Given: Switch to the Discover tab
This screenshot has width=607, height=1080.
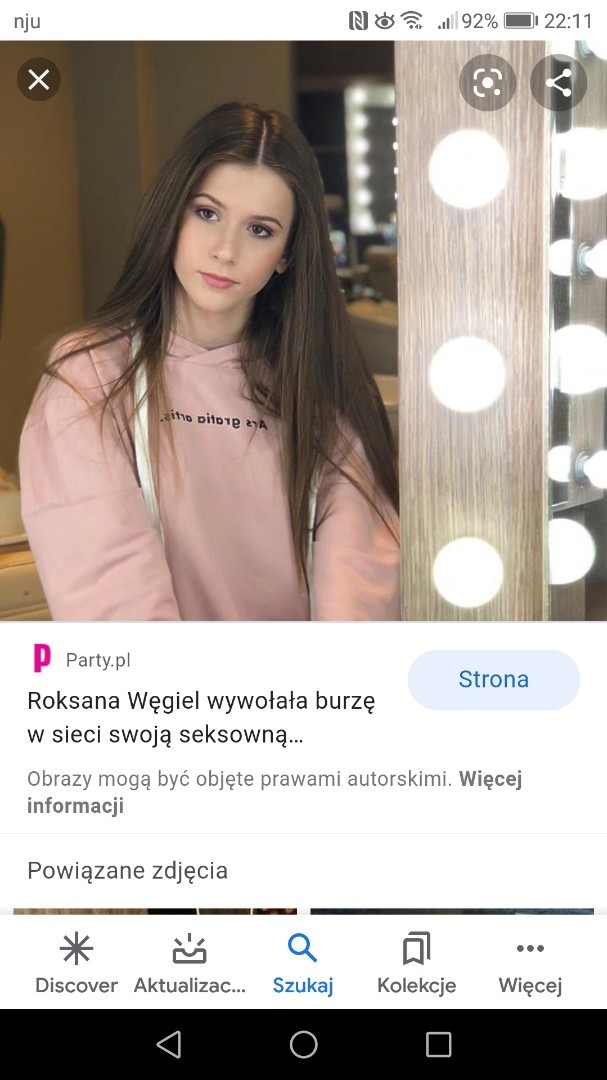Looking at the screenshot, I should click(x=76, y=963).
